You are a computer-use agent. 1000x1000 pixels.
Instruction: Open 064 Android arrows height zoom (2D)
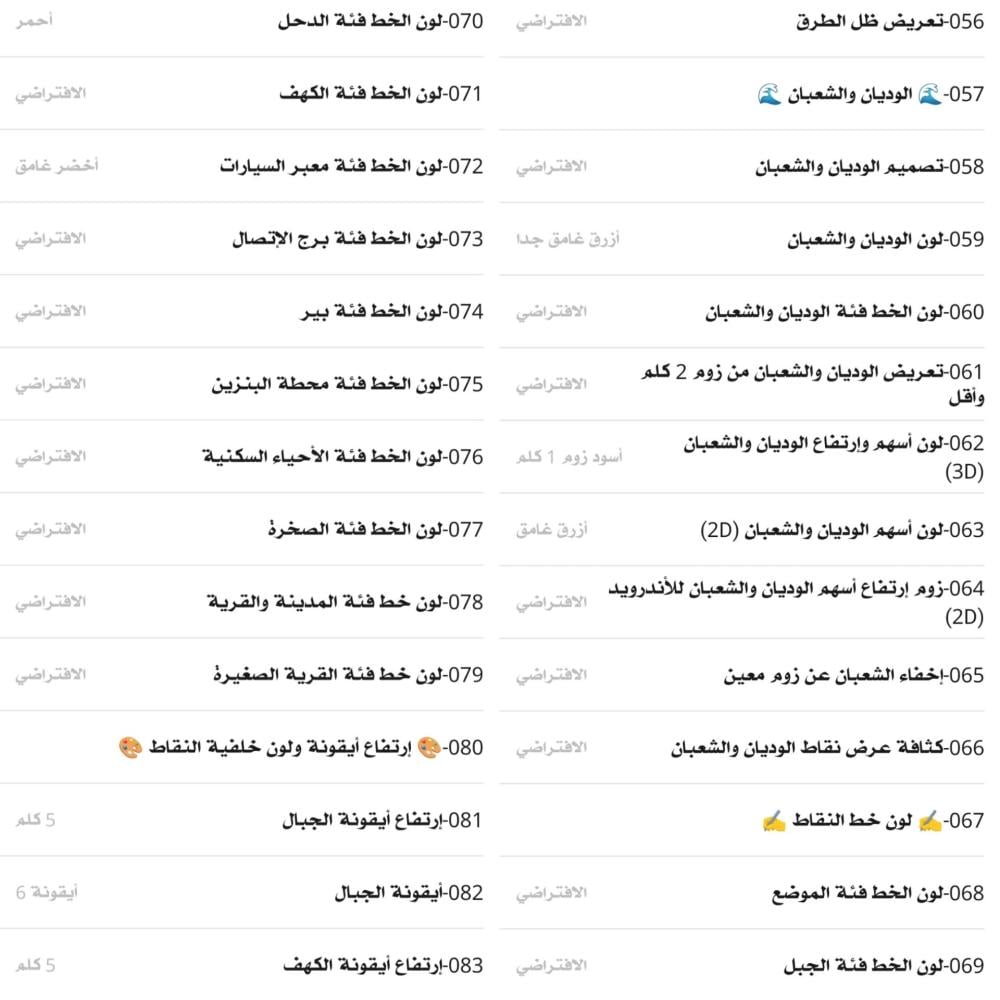point(750,602)
